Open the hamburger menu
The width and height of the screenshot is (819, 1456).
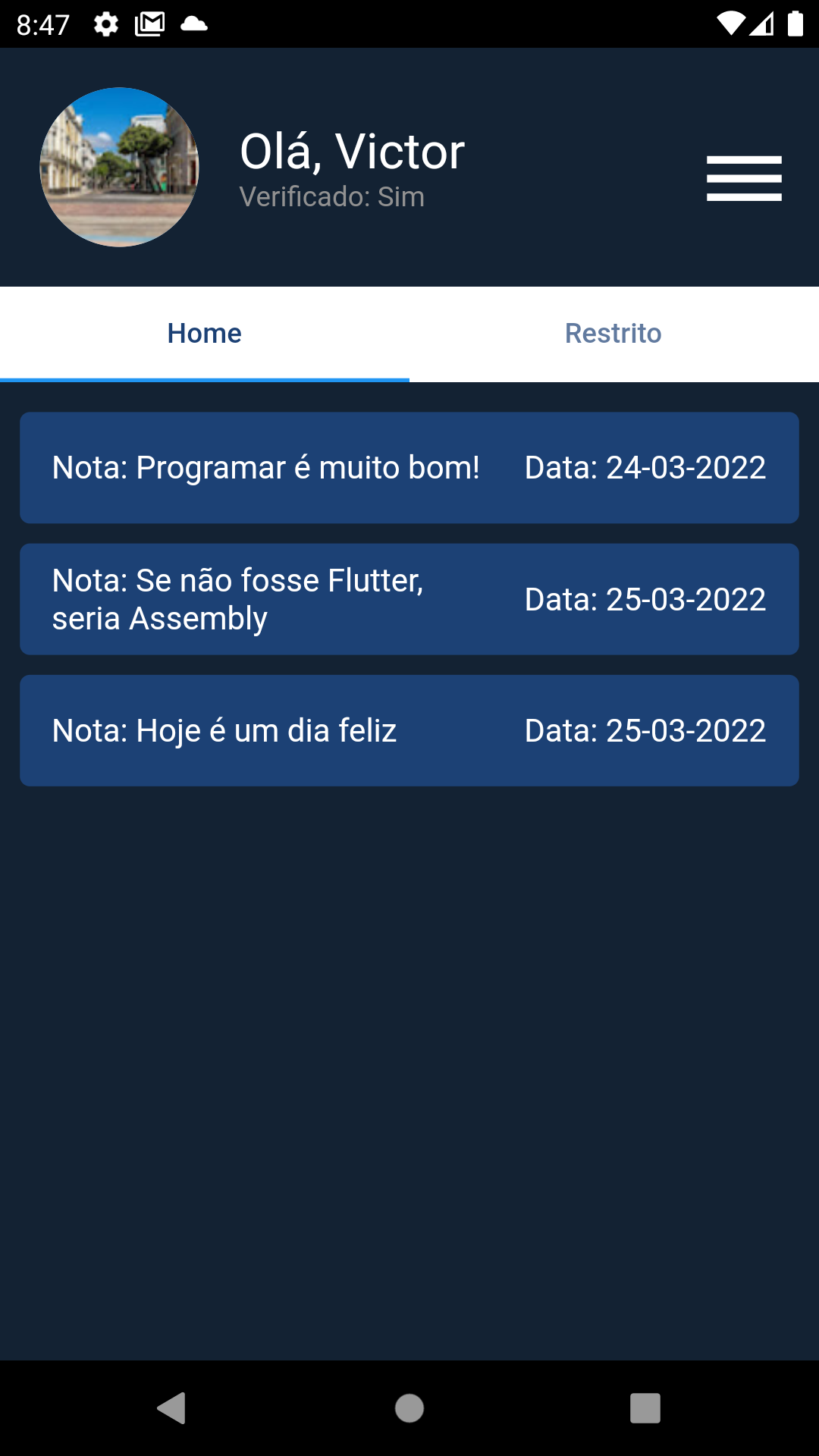coord(744,178)
